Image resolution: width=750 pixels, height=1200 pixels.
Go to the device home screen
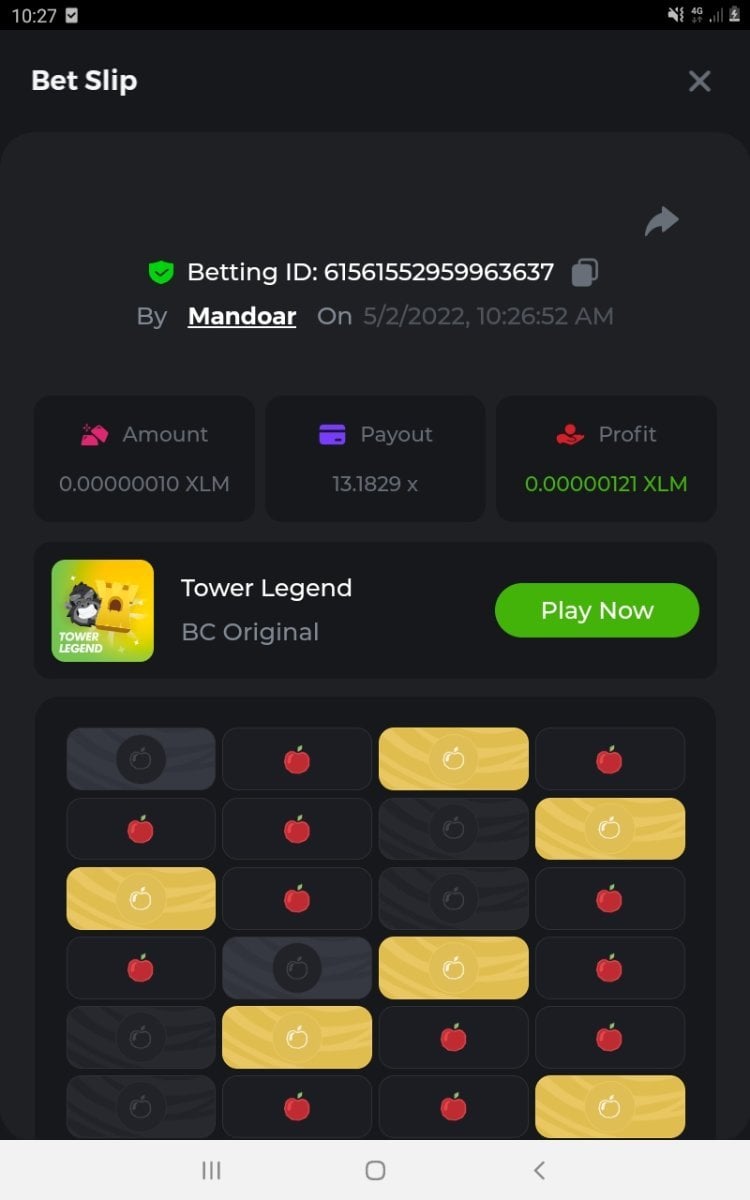pyautogui.click(x=375, y=1169)
